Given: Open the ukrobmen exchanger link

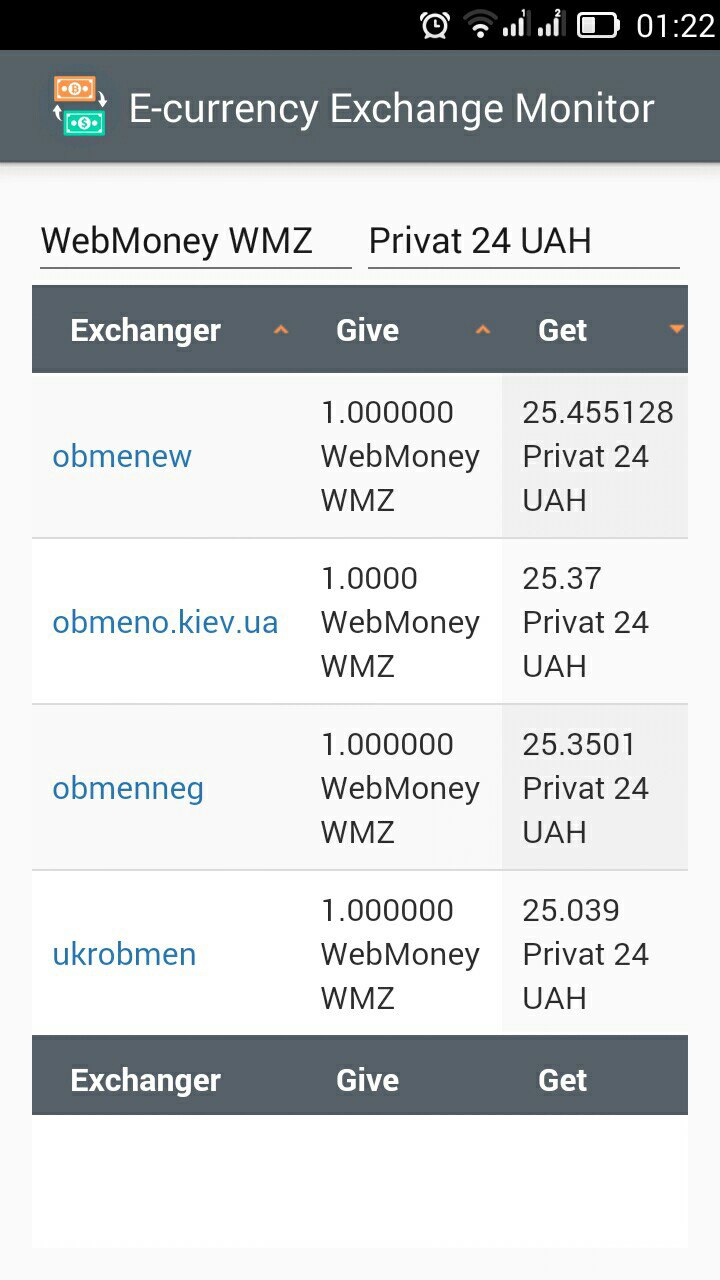Looking at the screenshot, I should (x=124, y=954).
